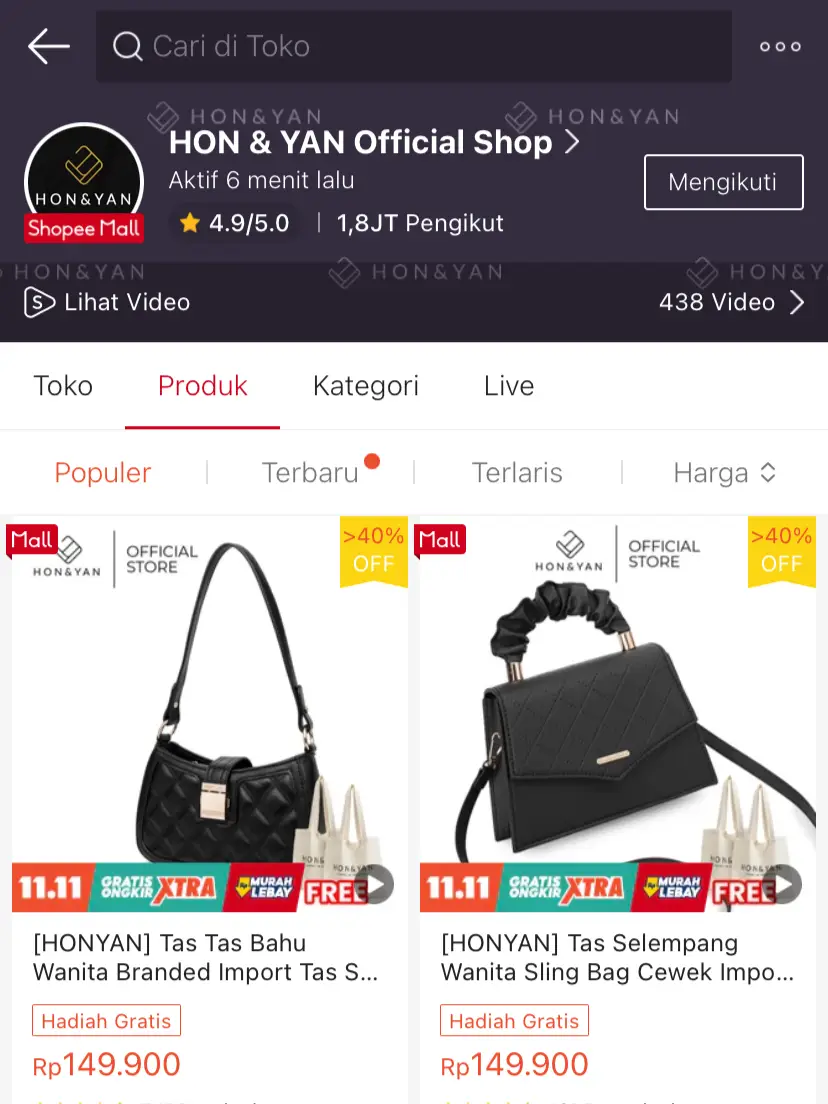This screenshot has width=828, height=1104.
Task: Go back using the arrow icon
Action: click(x=48, y=46)
